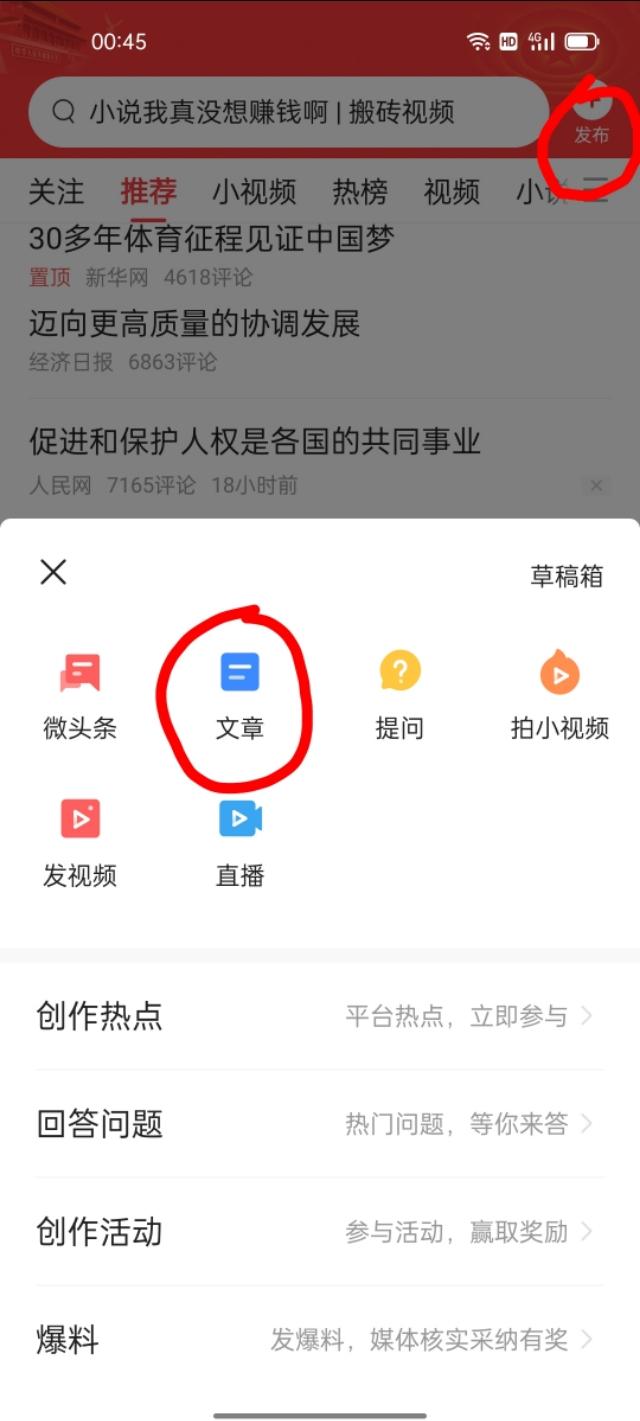Open 草稿箱 drafts box

(566, 576)
